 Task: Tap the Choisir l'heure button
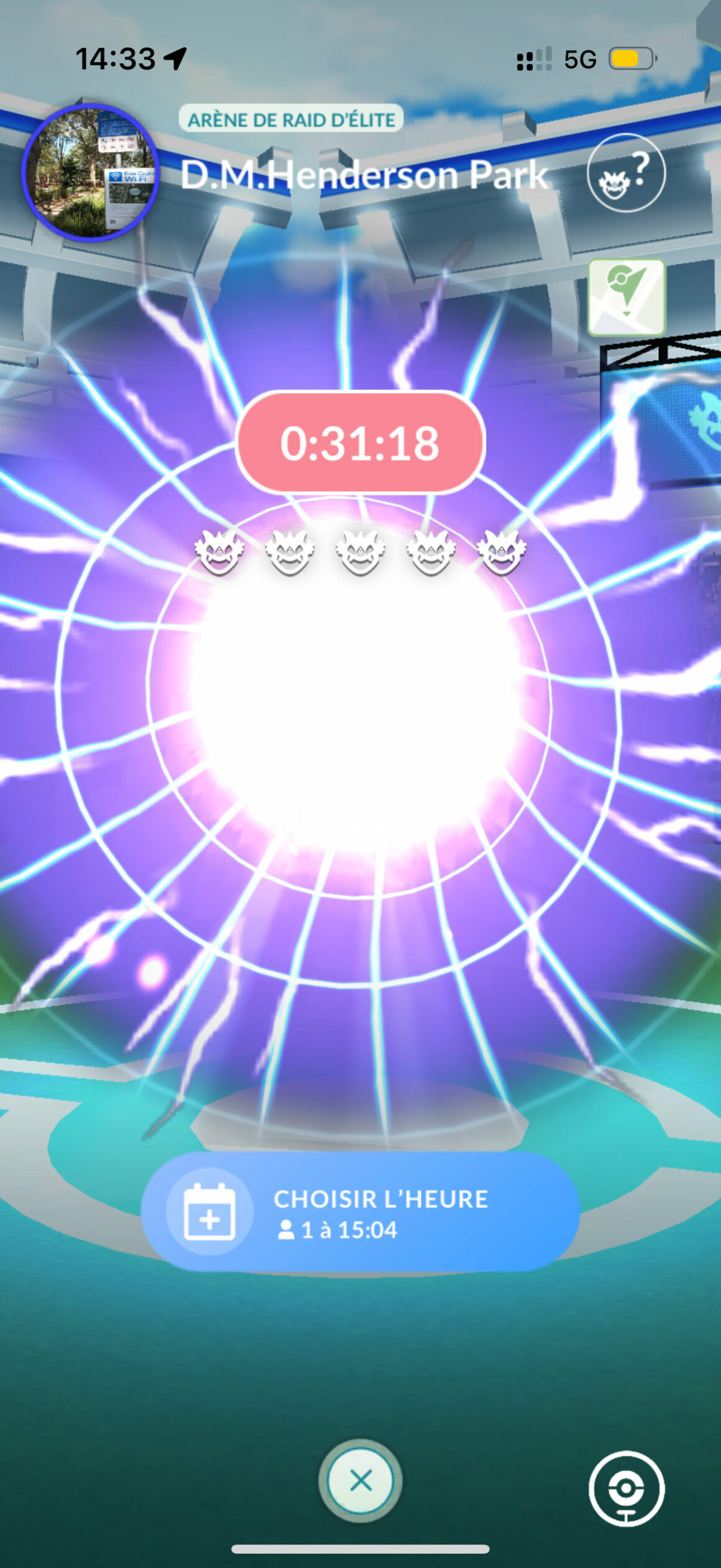pyautogui.click(x=360, y=1212)
